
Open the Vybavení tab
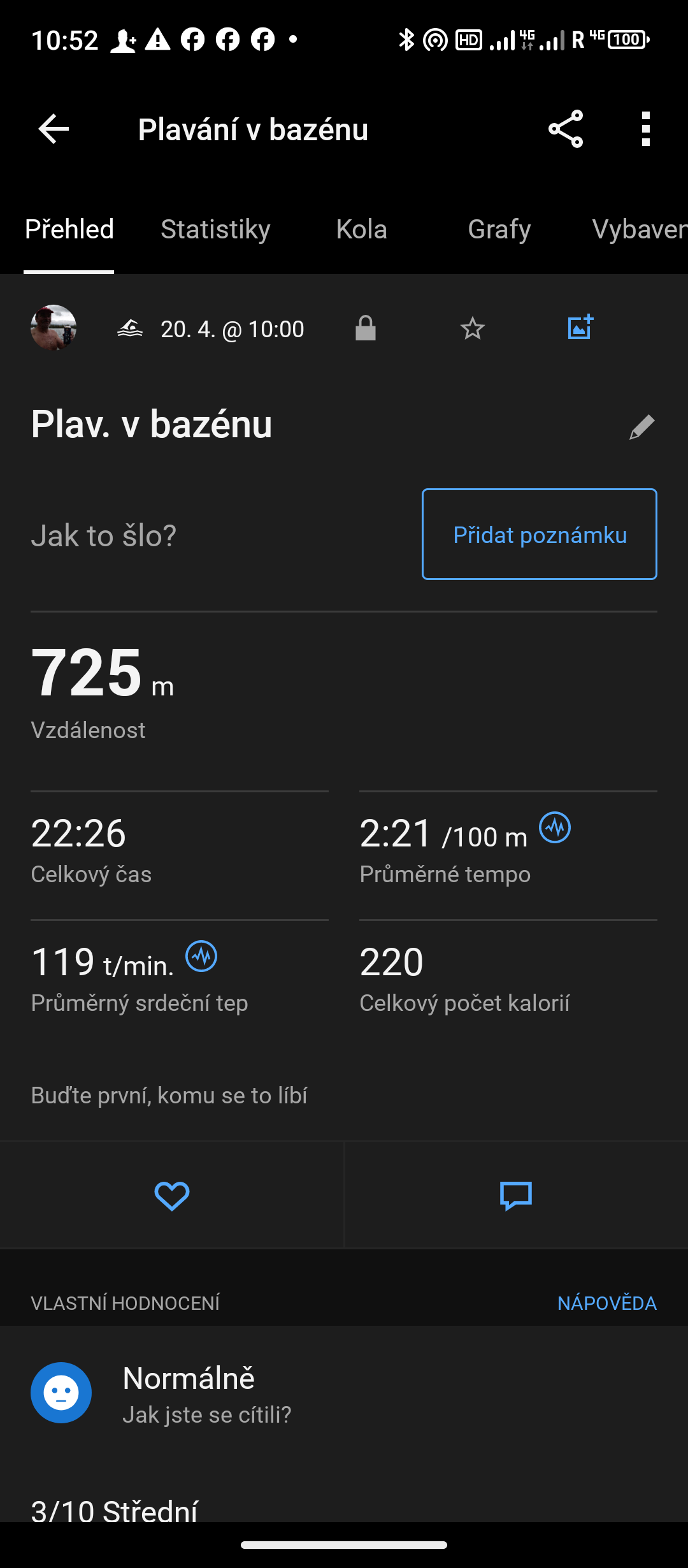638,229
